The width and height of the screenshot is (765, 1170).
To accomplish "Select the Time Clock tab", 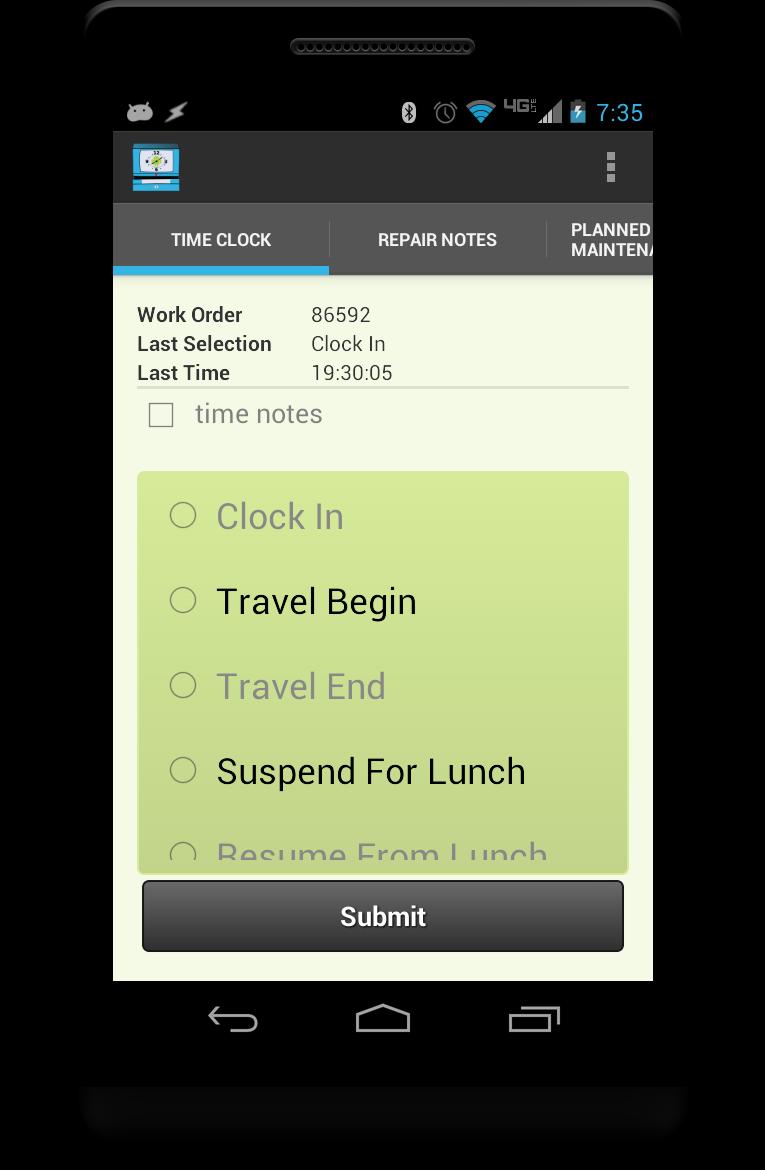I will tap(221, 240).
